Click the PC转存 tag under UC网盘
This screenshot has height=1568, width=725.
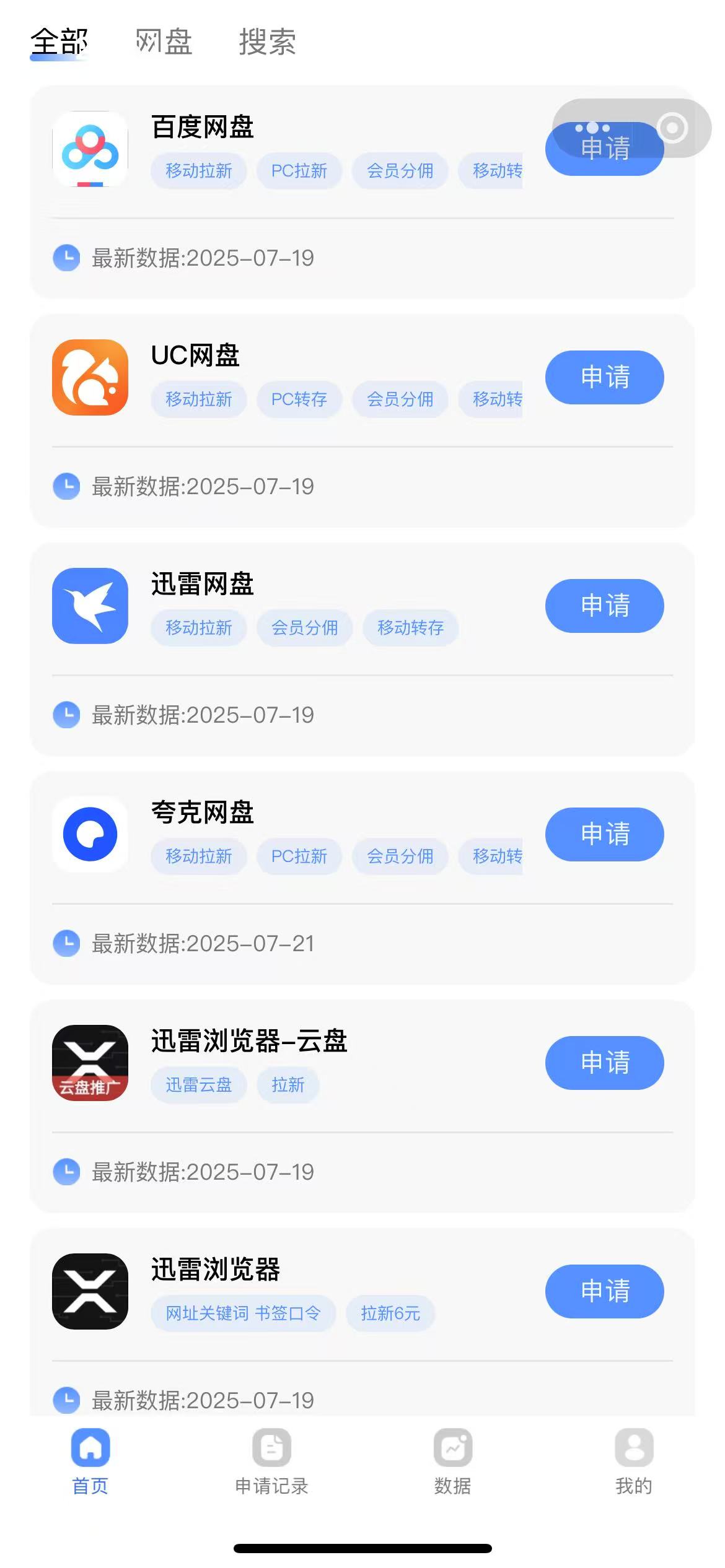point(299,399)
